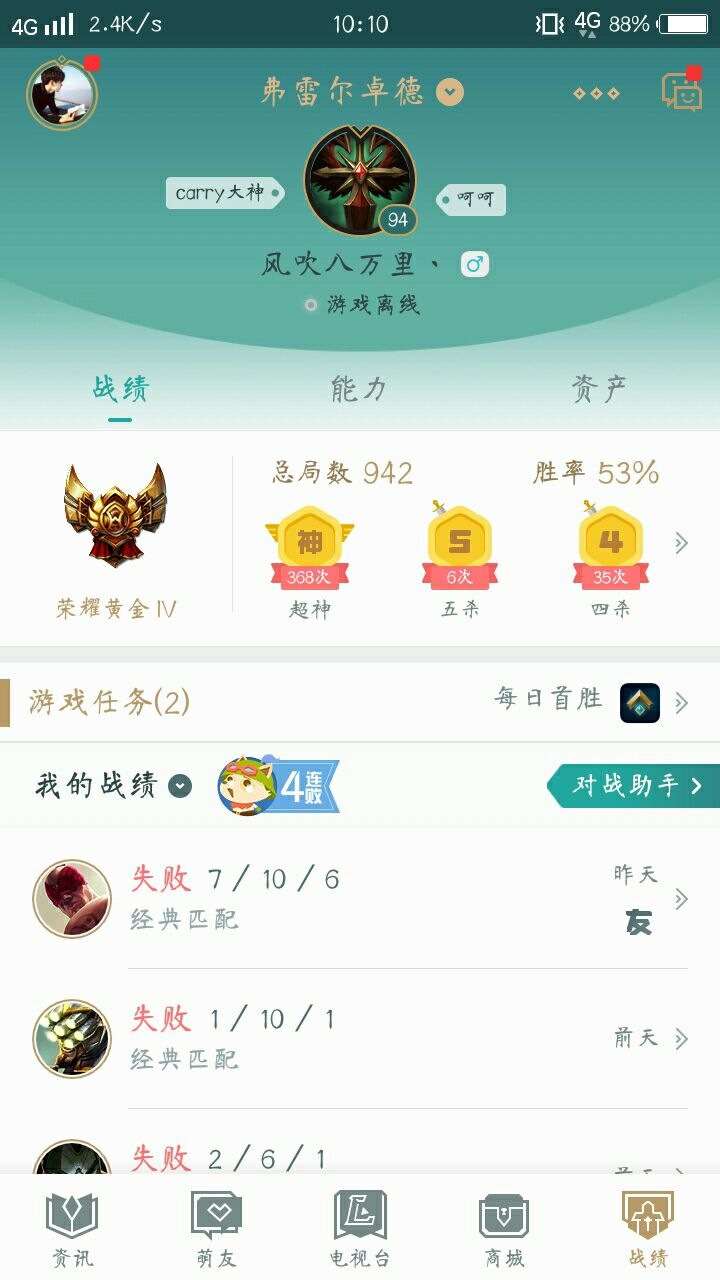Image resolution: width=720 pixels, height=1280 pixels.
Task: Open the 商城 store tab
Action: coord(504,1228)
